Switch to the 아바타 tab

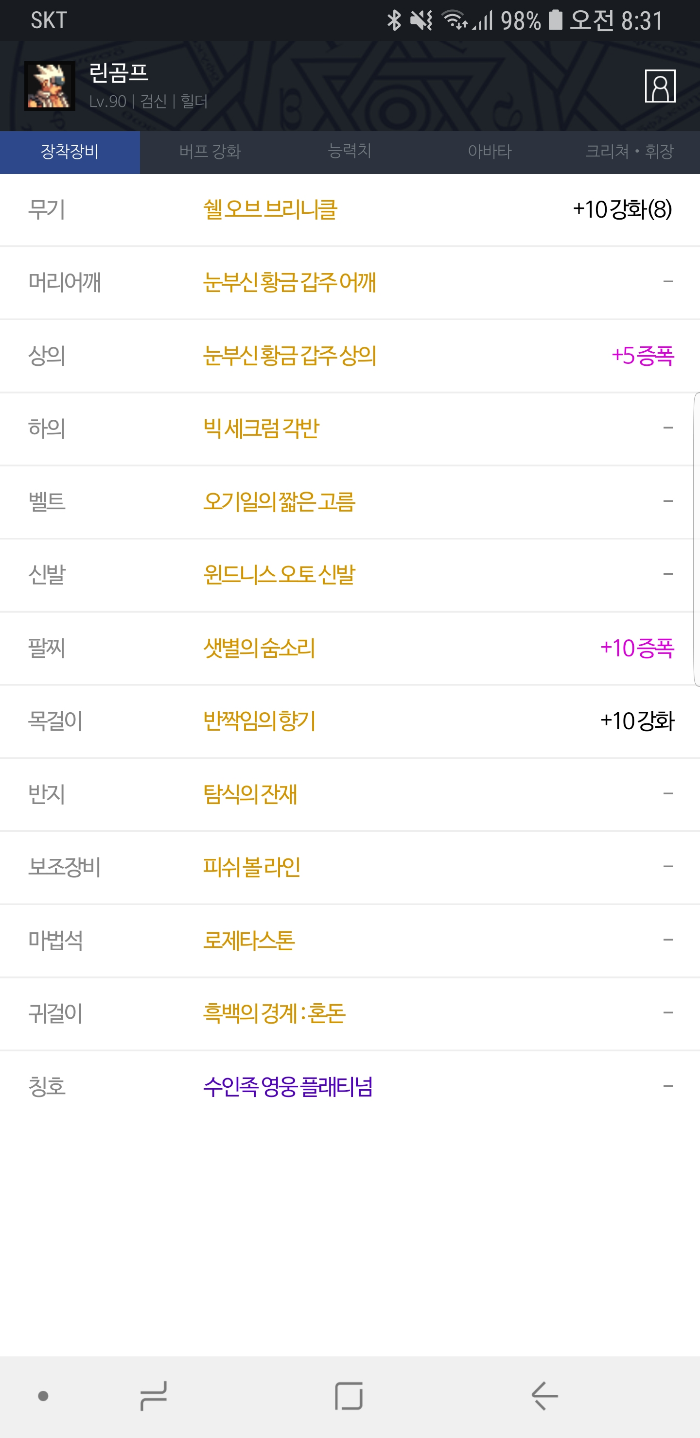[489, 152]
